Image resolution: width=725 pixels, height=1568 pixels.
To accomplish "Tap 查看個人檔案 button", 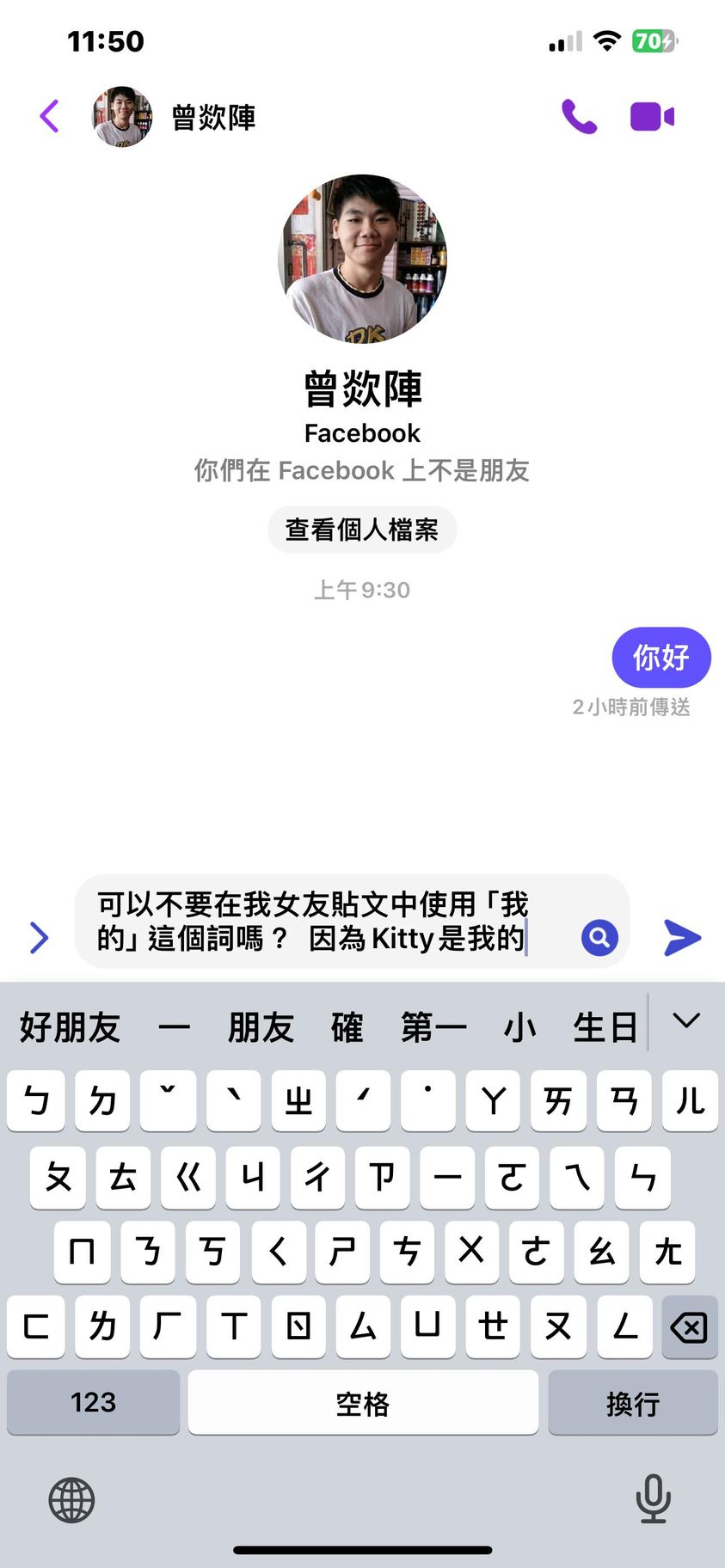I will (361, 530).
